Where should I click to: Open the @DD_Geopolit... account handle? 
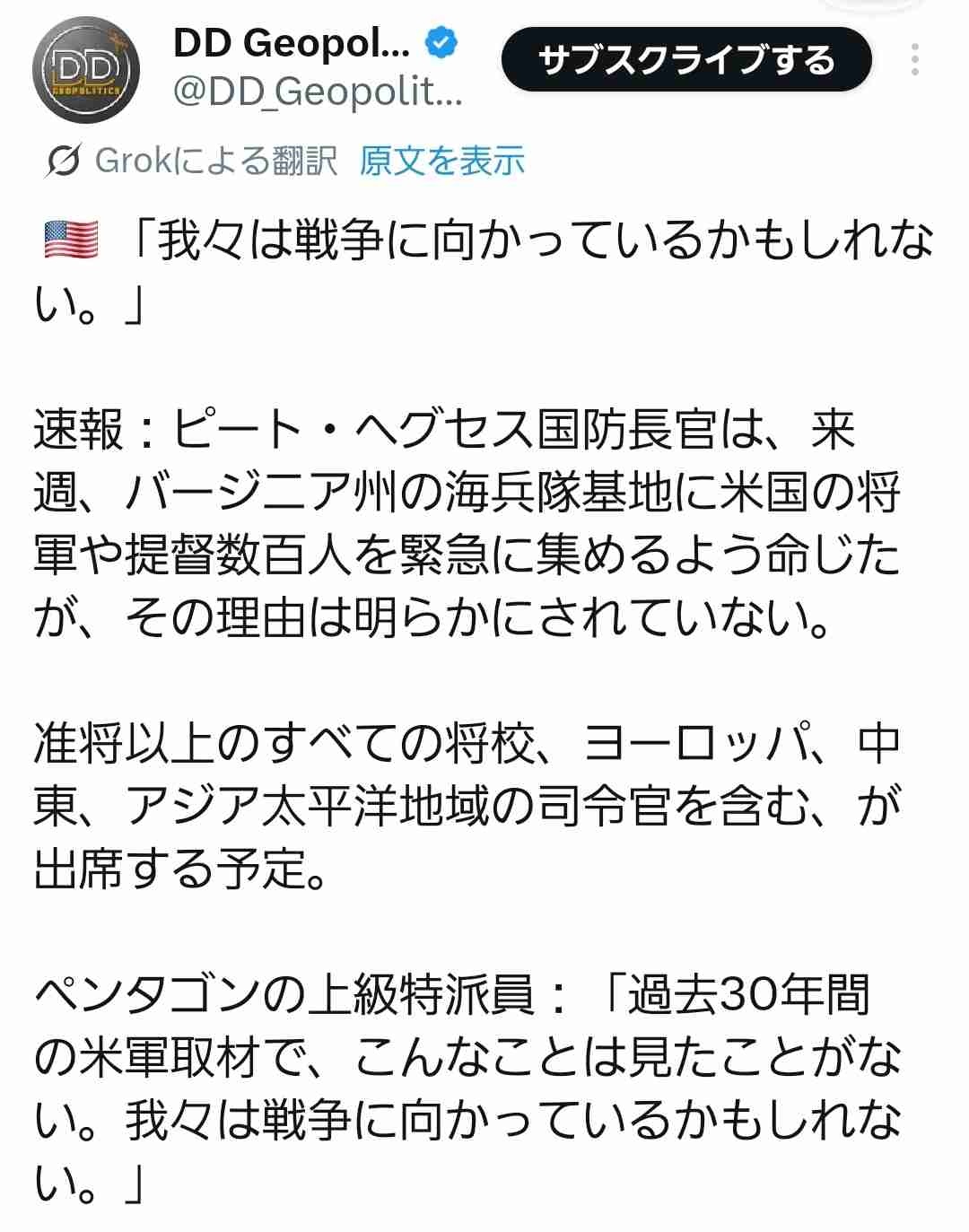click(318, 93)
